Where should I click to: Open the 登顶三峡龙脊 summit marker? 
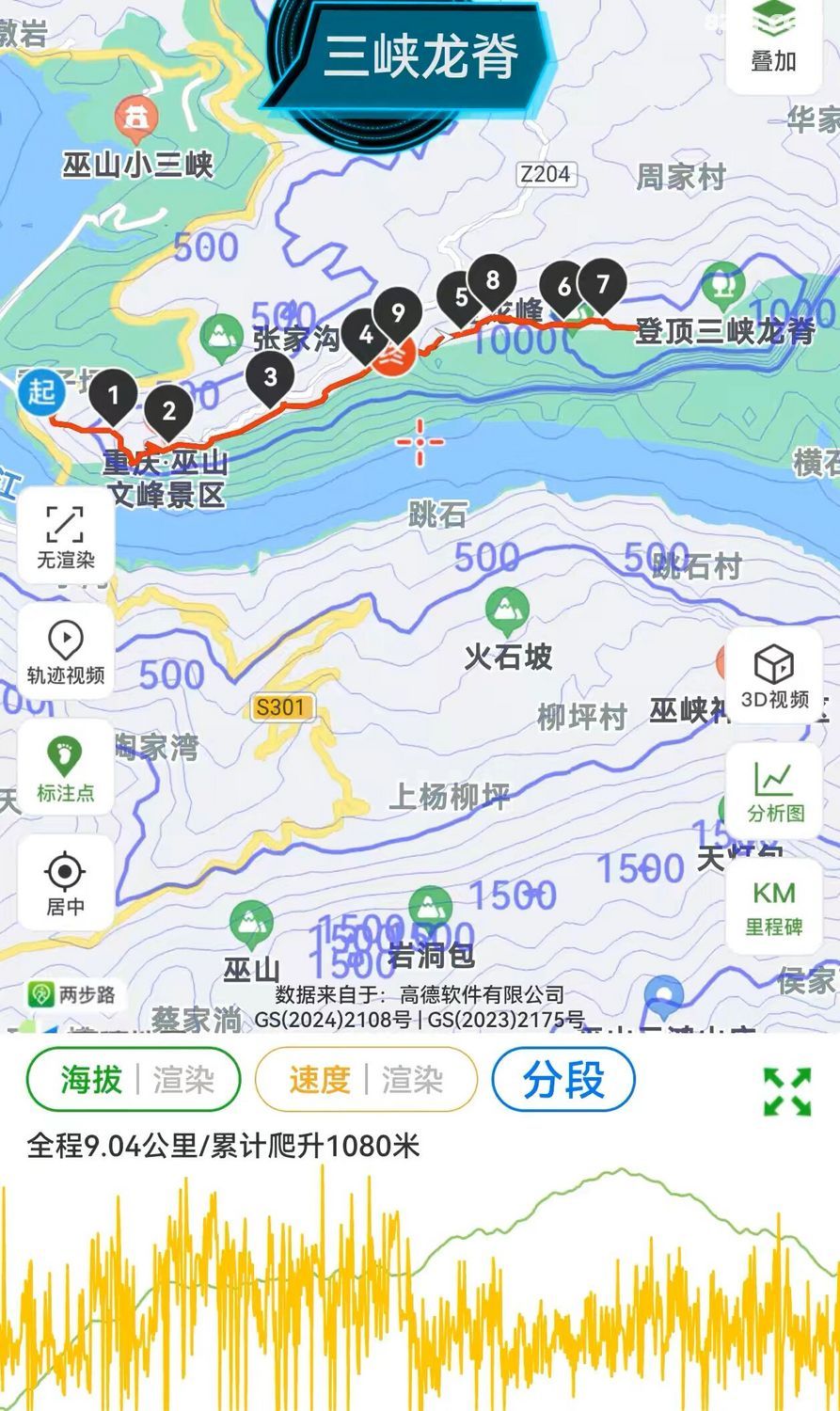pos(722,285)
